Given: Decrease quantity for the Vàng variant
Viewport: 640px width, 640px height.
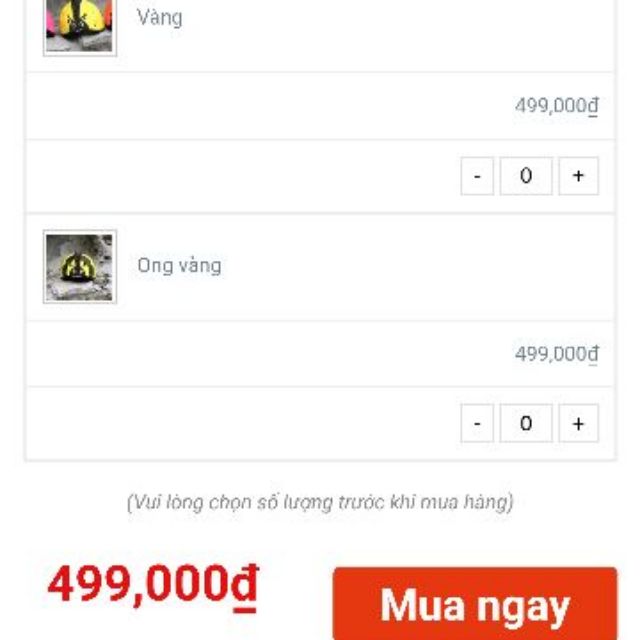Looking at the screenshot, I should click(x=477, y=176).
